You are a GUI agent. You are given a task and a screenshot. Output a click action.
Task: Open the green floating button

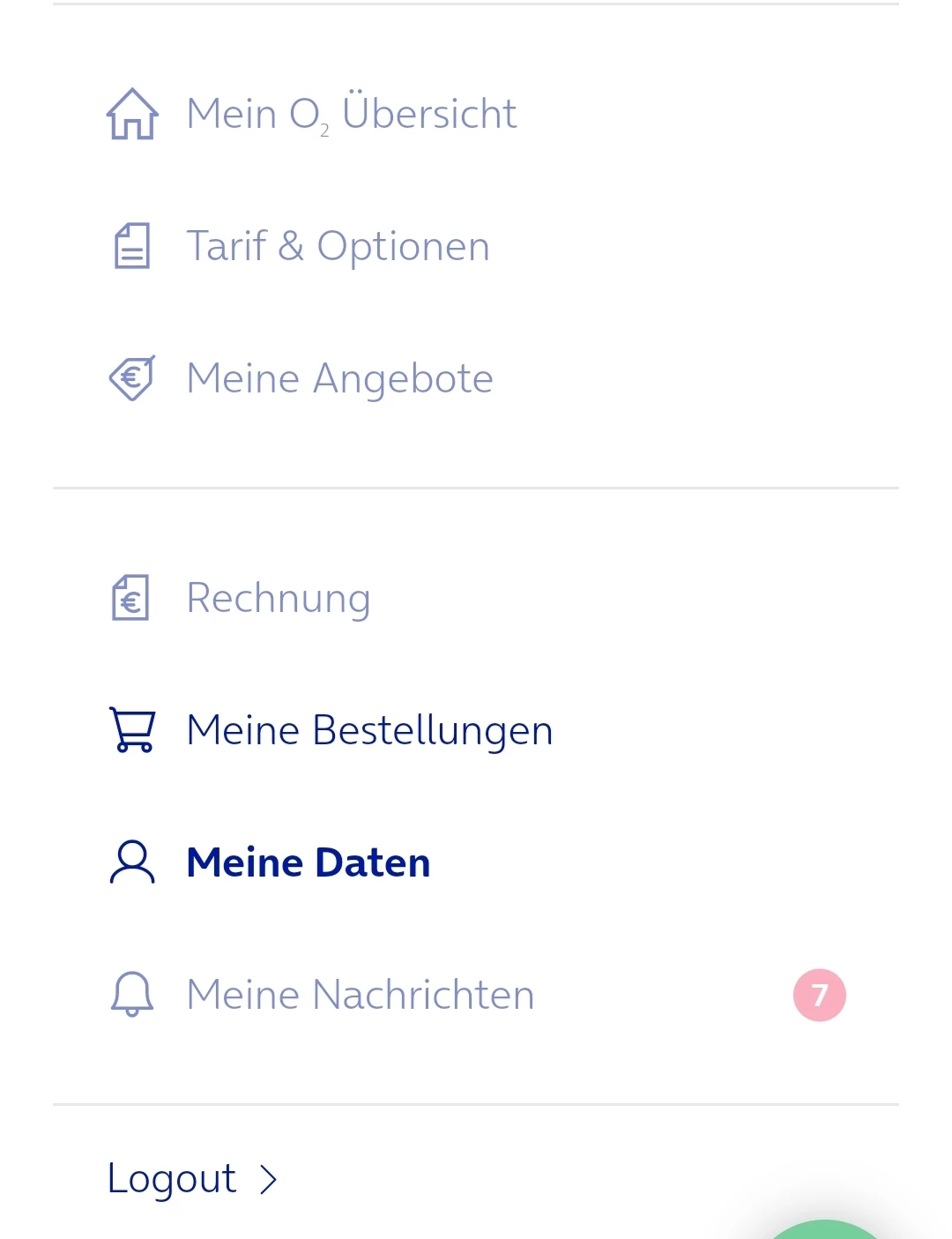824,1230
